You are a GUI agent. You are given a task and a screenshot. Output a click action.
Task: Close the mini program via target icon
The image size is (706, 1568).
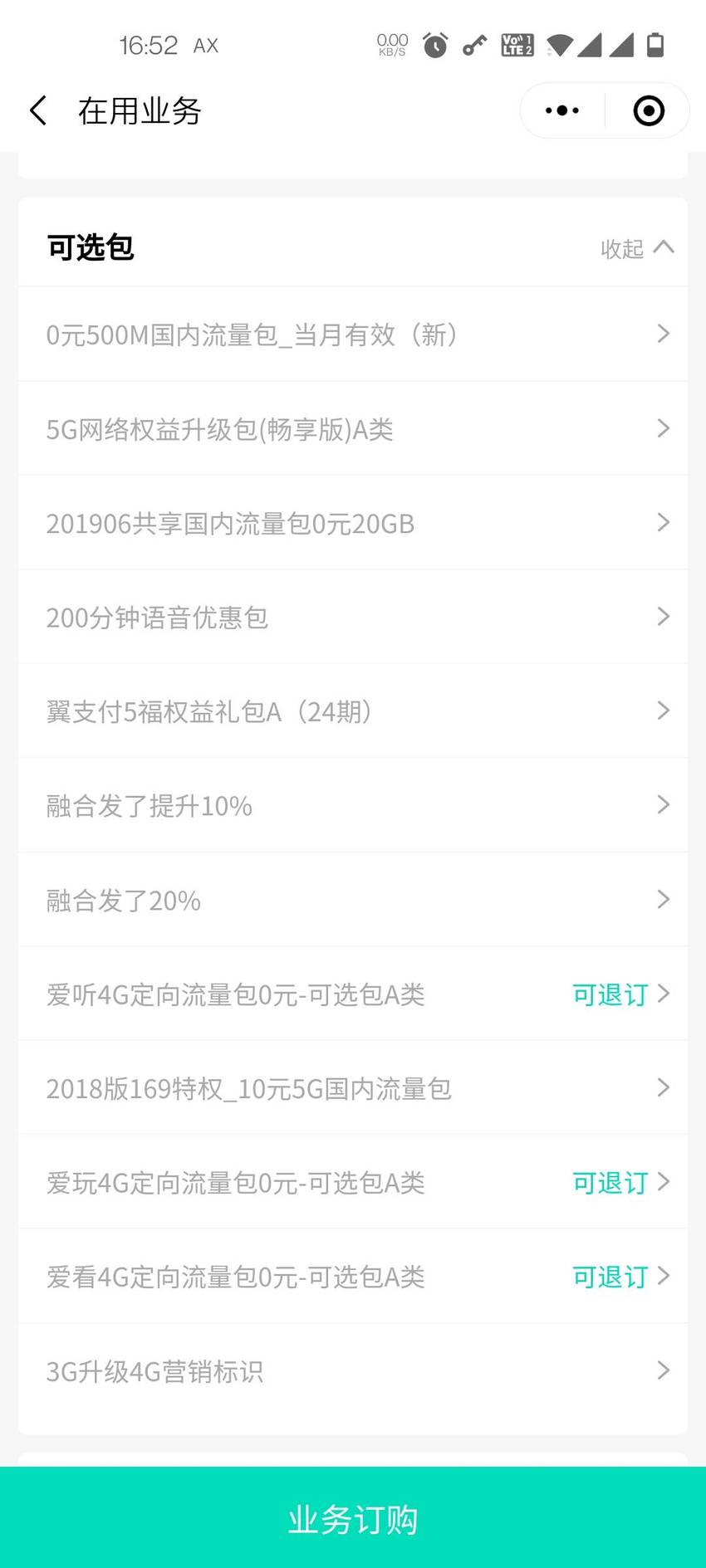(x=648, y=110)
